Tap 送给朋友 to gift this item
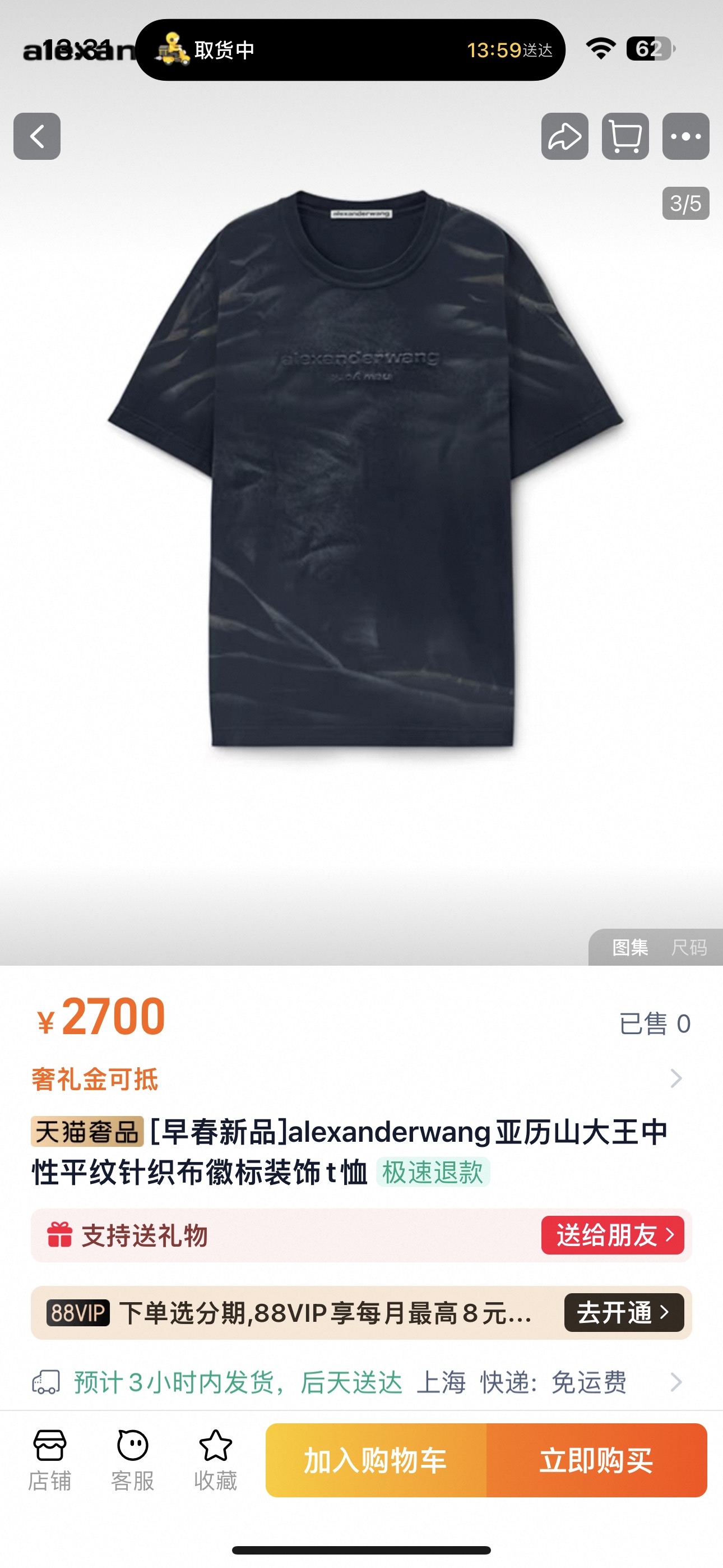Viewport: 723px width, 1568px height. click(612, 1235)
